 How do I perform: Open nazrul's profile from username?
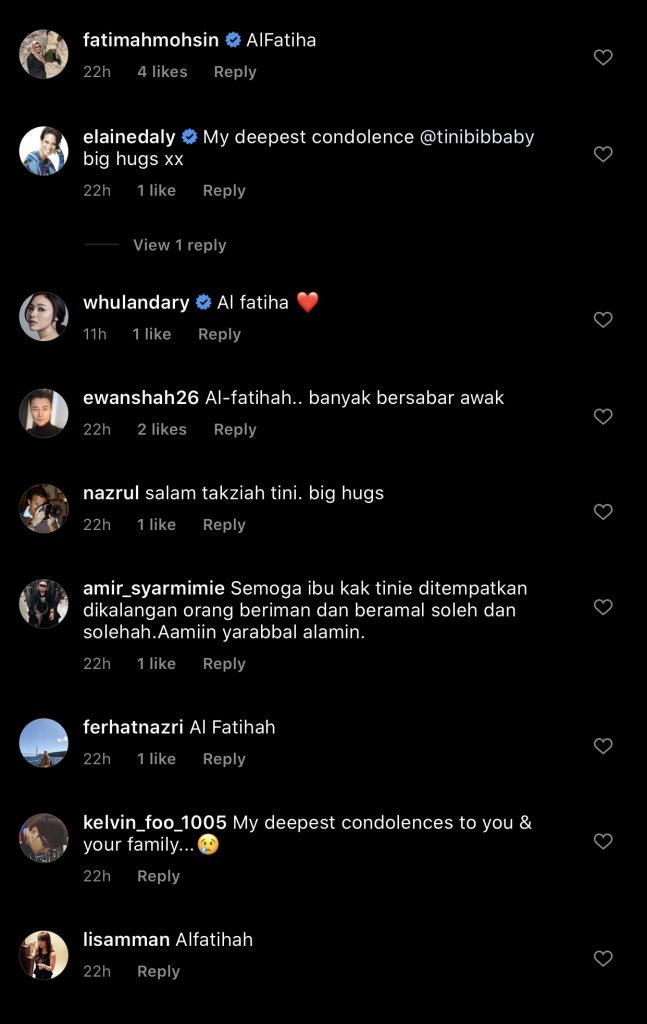pos(111,493)
